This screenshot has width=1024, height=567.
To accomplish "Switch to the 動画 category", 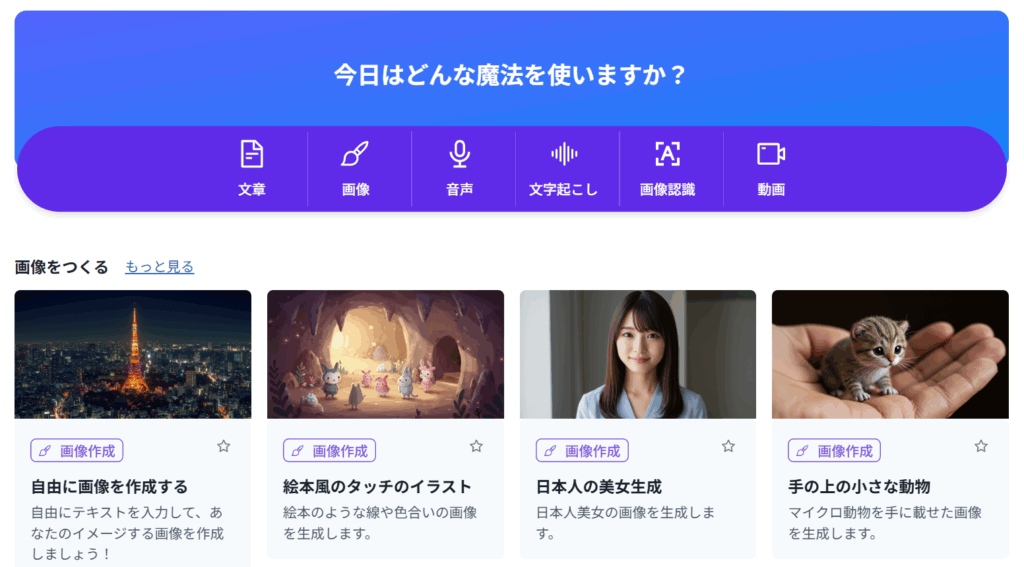I will (x=771, y=168).
